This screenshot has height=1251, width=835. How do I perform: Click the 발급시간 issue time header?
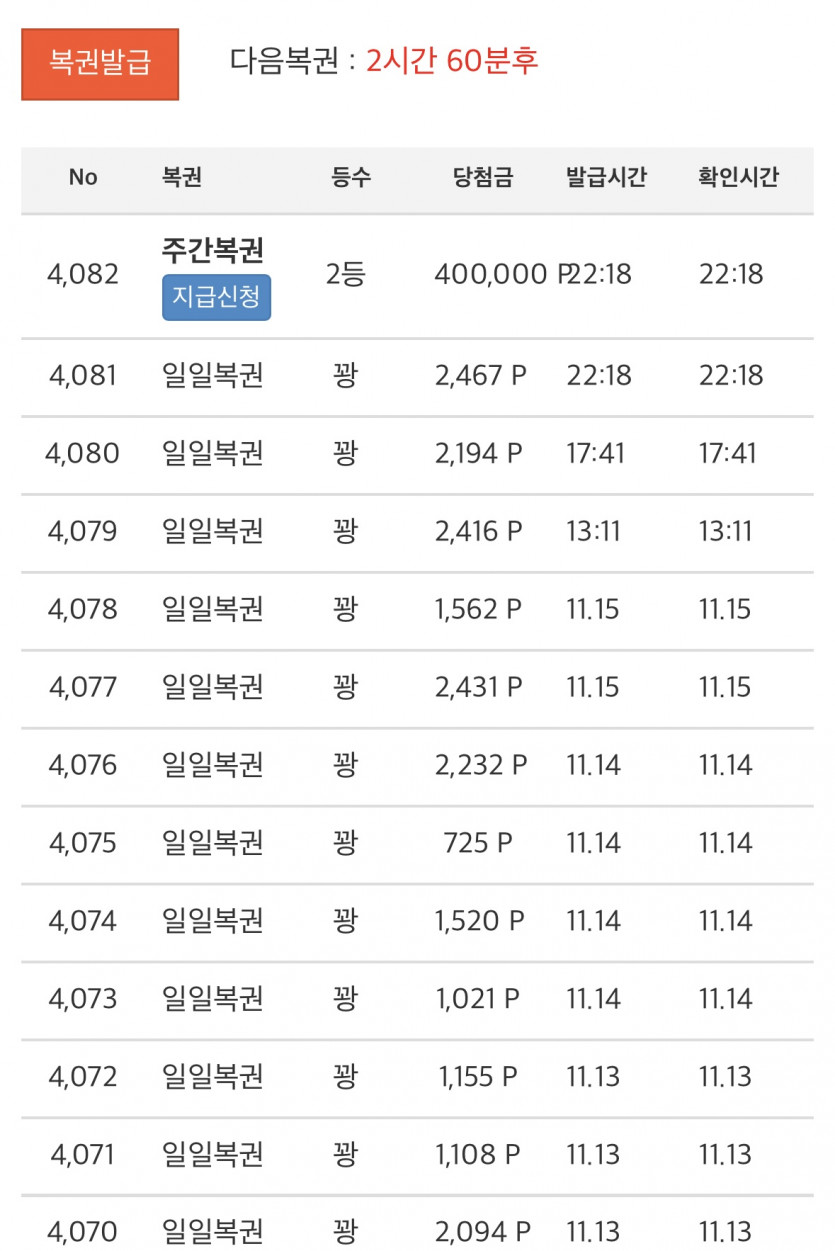click(606, 178)
